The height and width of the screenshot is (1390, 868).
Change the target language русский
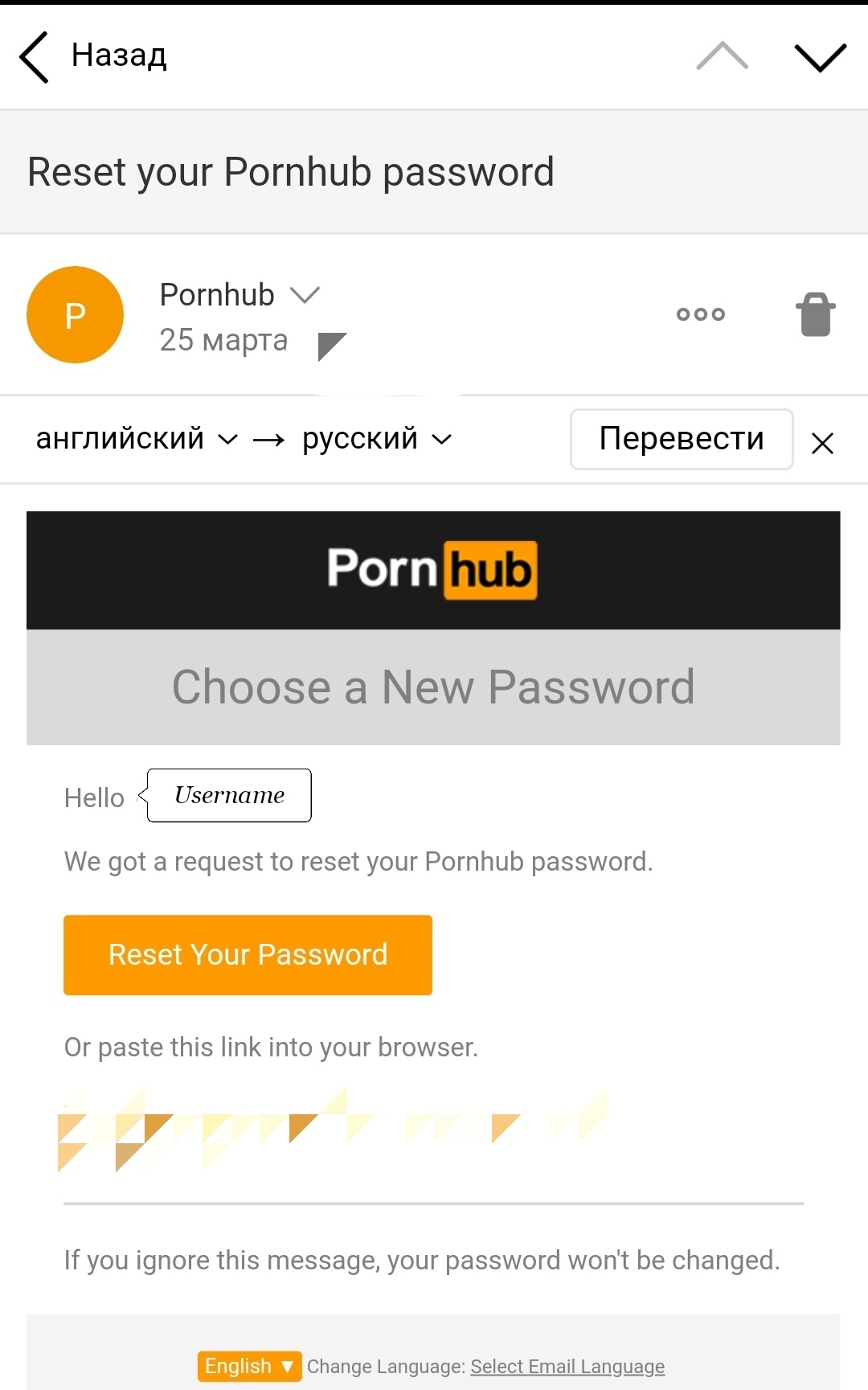click(x=376, y=439)
